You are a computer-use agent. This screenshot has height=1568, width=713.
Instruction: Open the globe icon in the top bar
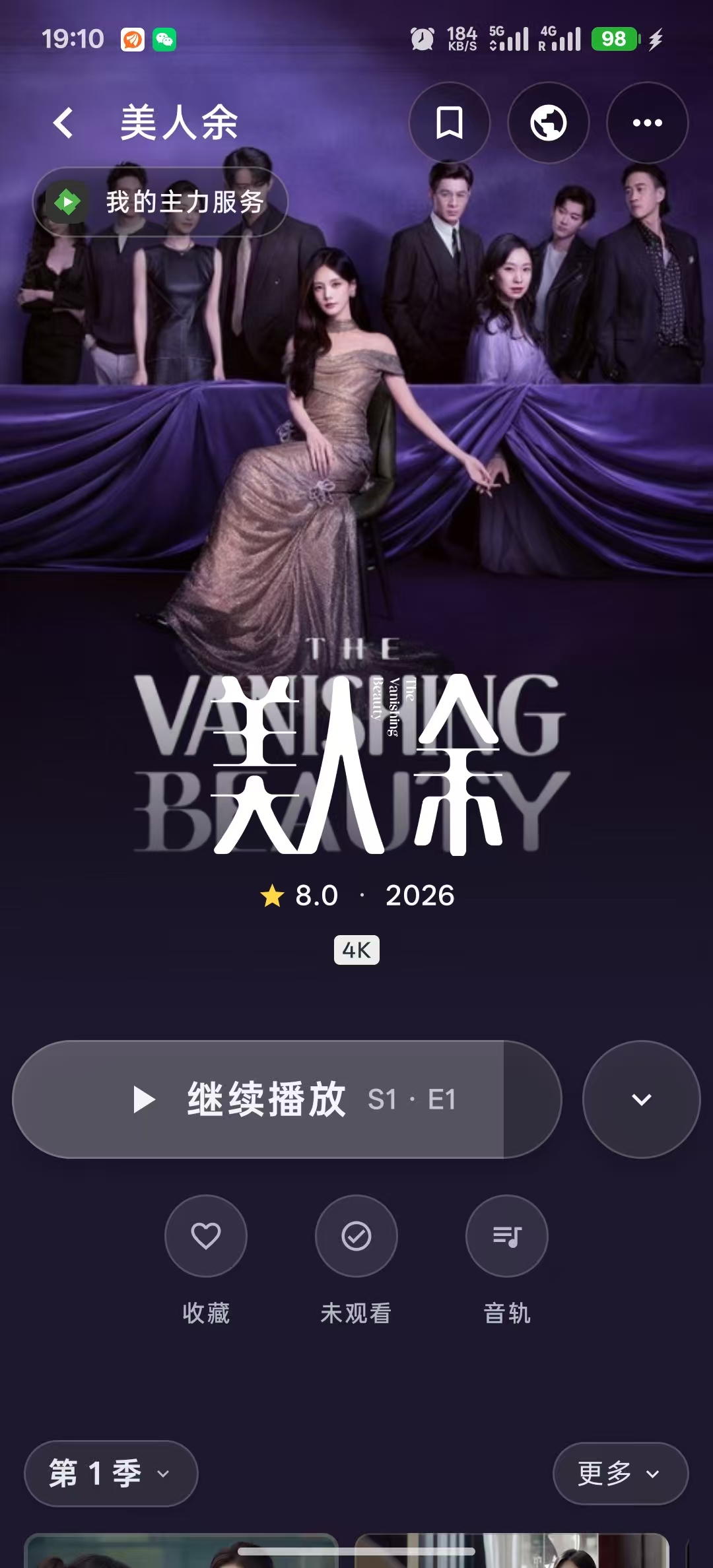point(549,123)
